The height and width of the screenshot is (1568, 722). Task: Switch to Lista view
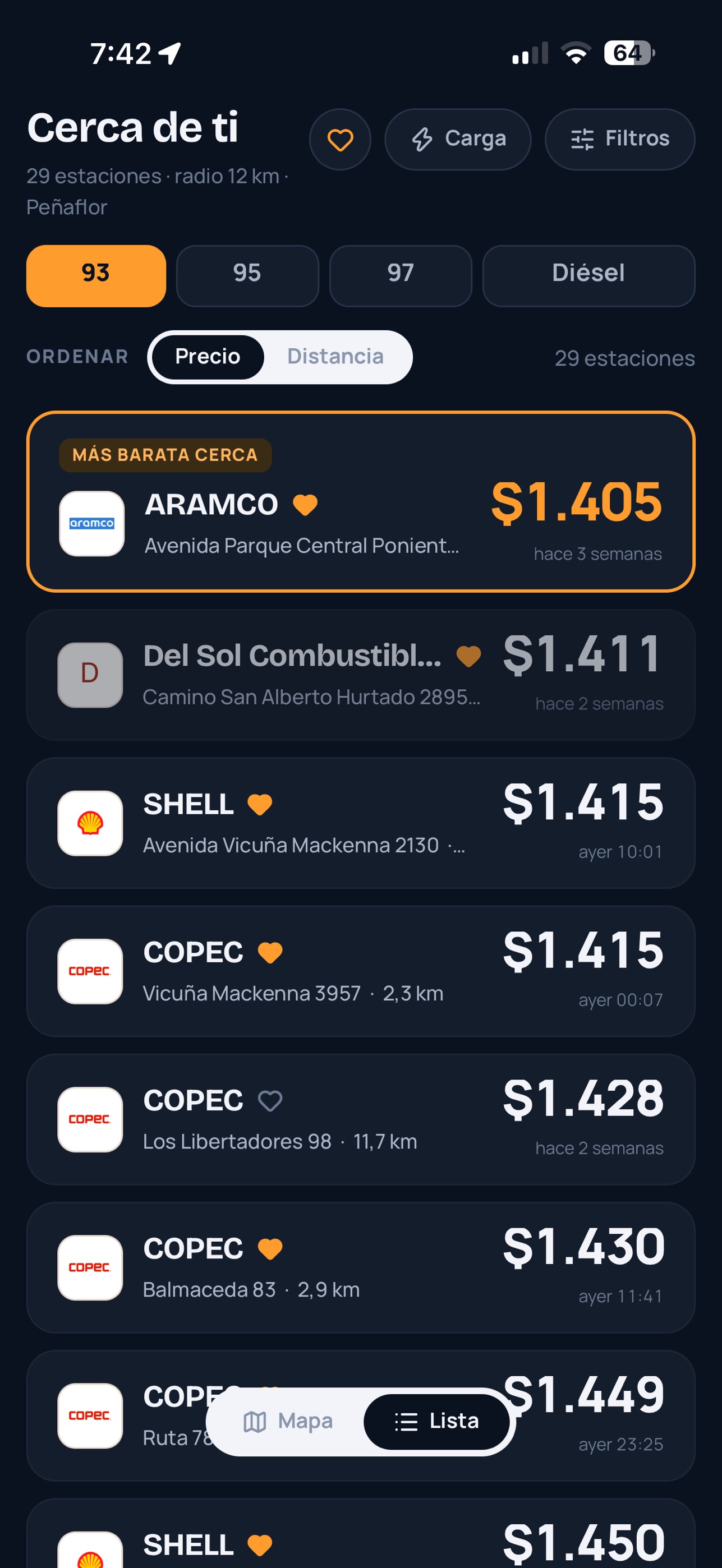coord(436,1421)
